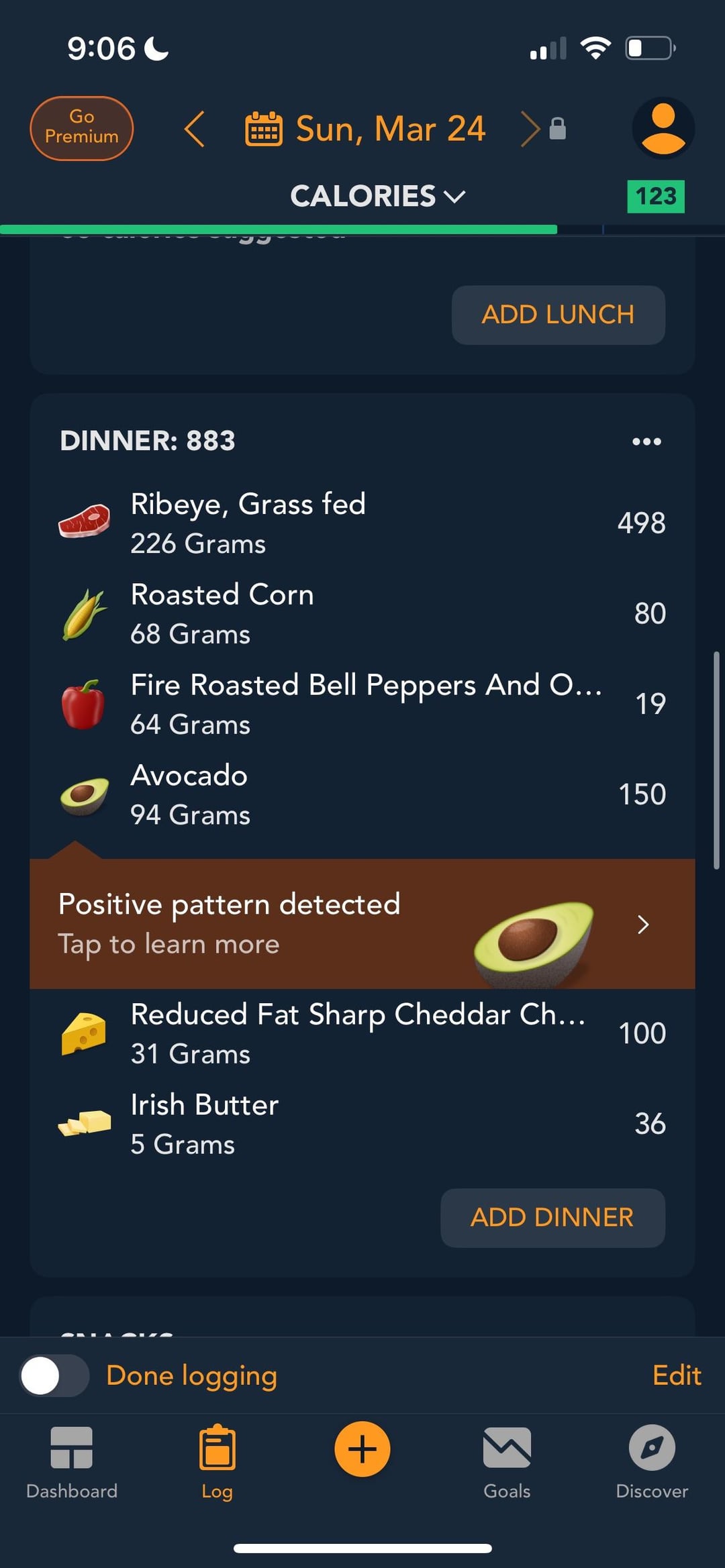The height and width of the screenshot is (1568, 725).
Task: Tap the ADD LUNCH button
Action: [558, 315]
